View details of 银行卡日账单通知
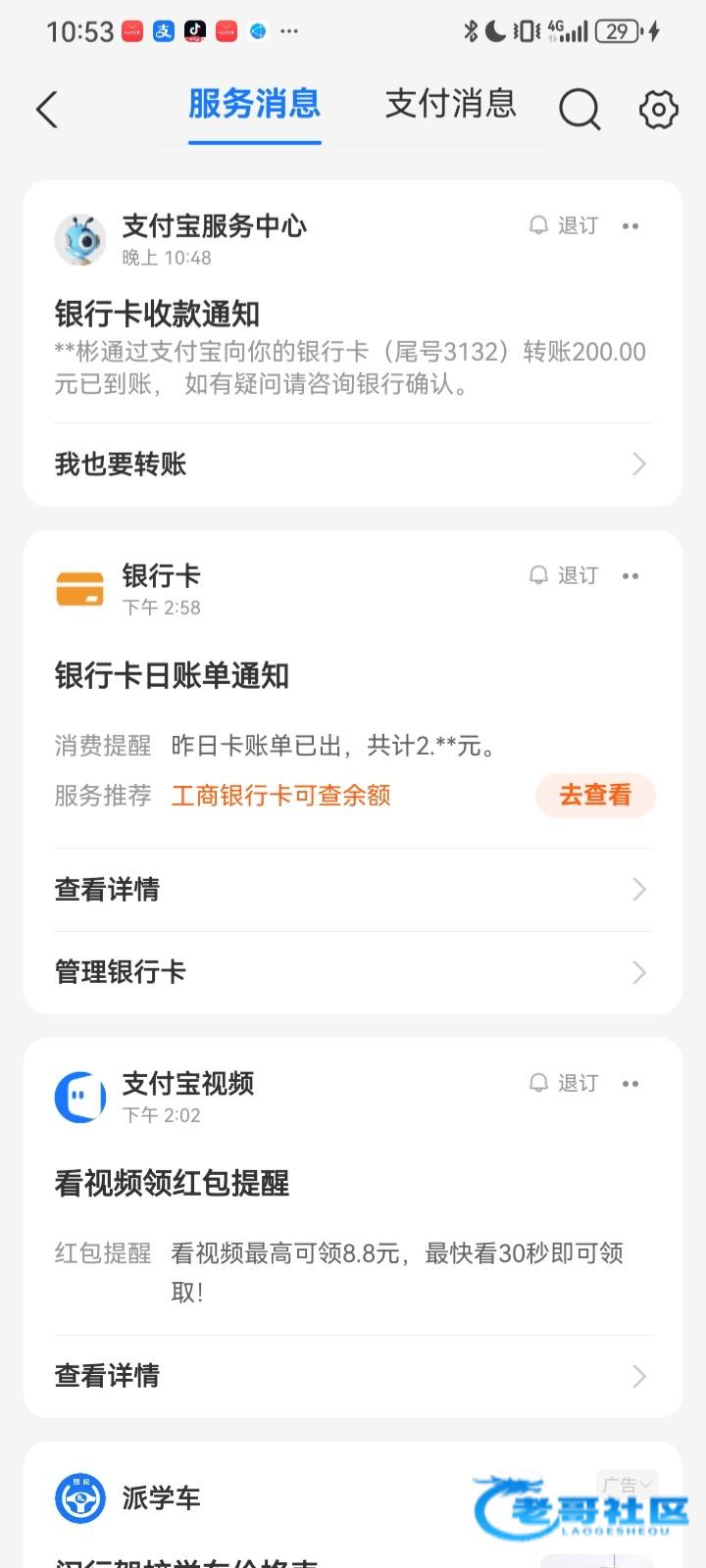This screenshot has height=1568, width=706. pos(352,889)
